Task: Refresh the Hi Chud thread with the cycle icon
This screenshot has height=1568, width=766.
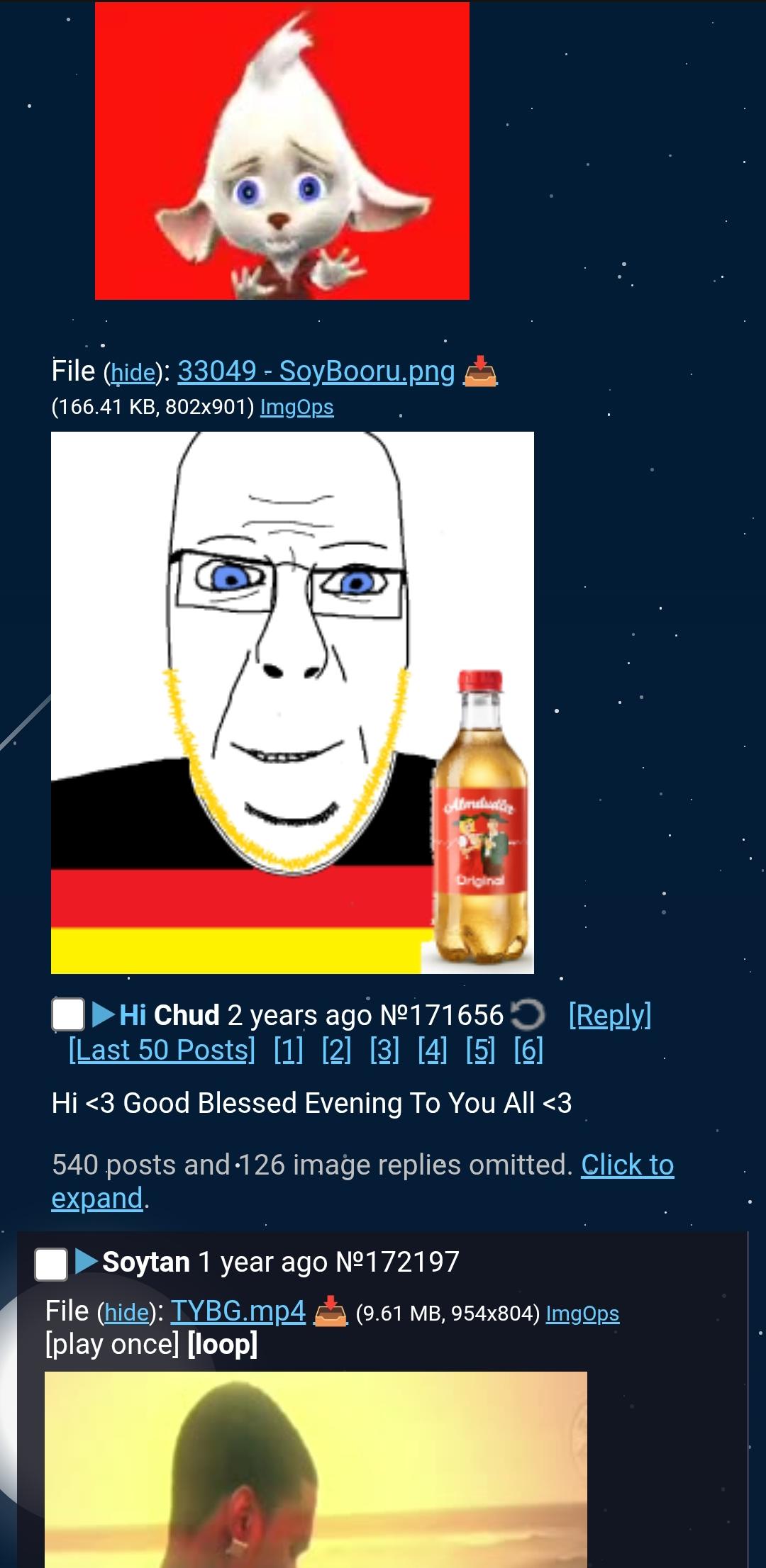Action: click(x=528, y=1014)
